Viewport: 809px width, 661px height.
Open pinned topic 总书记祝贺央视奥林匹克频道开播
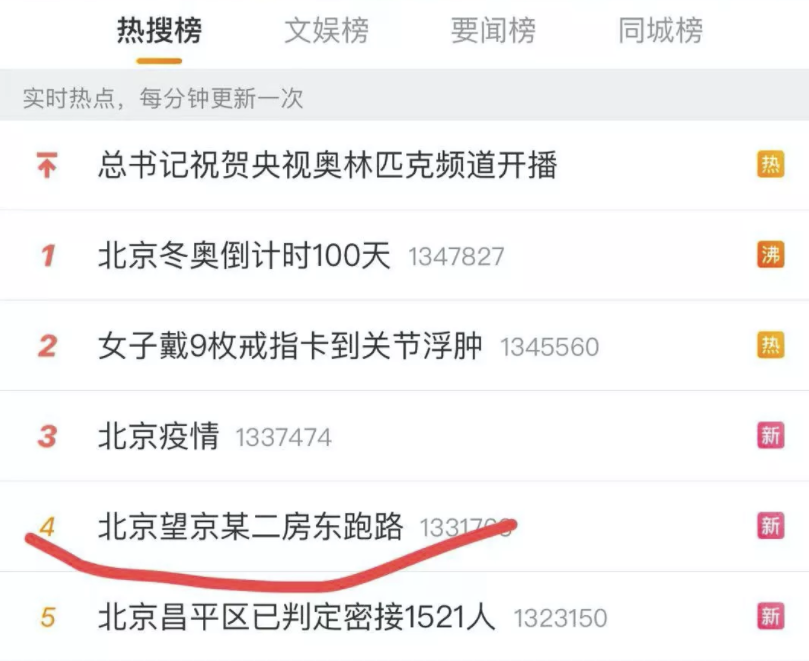click(327, 166)
